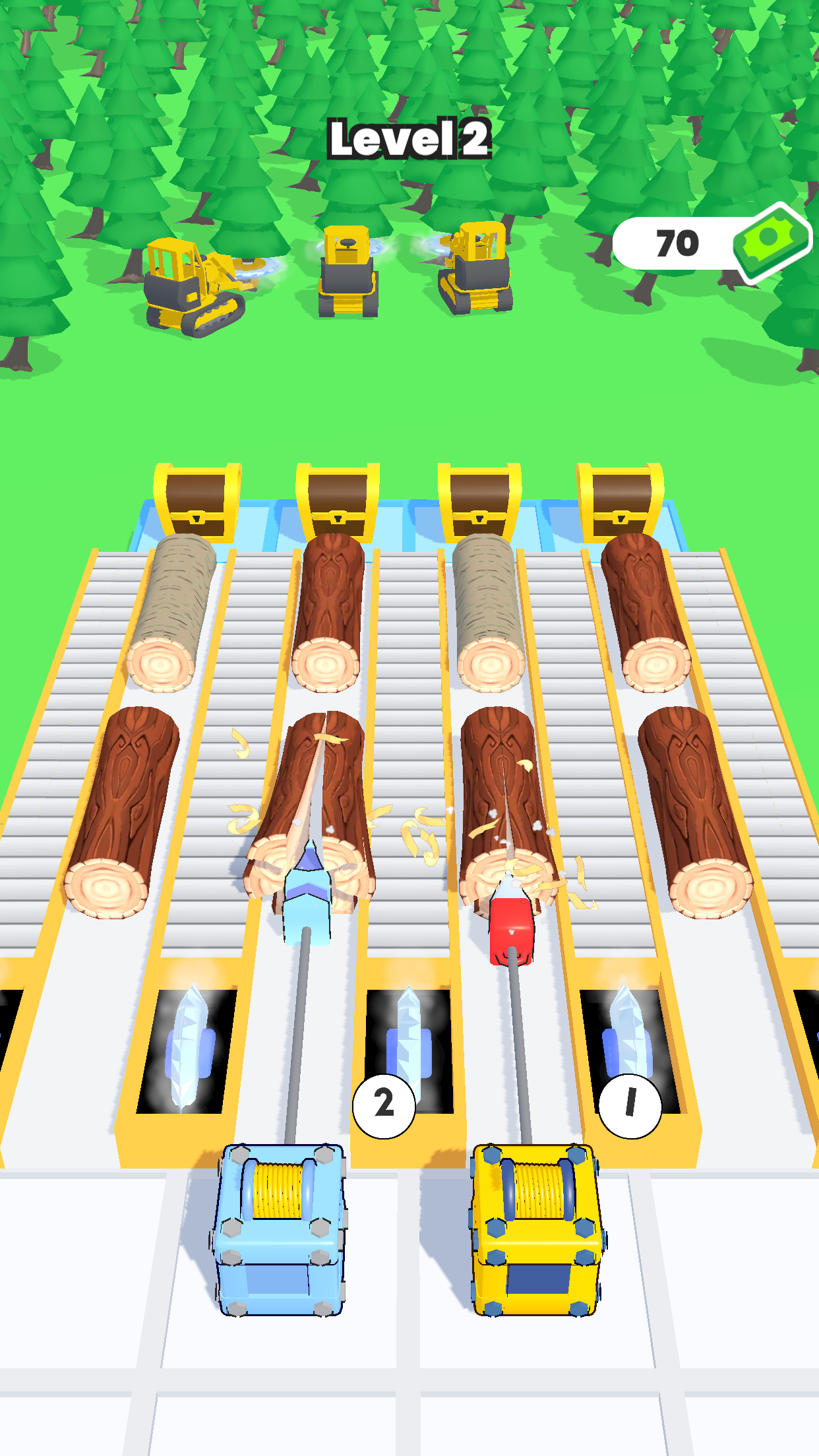Screen dimensions: 819x1456
Task: Tap the yellow winch box
Action: pyautogui.click(x=537, y=1229)
